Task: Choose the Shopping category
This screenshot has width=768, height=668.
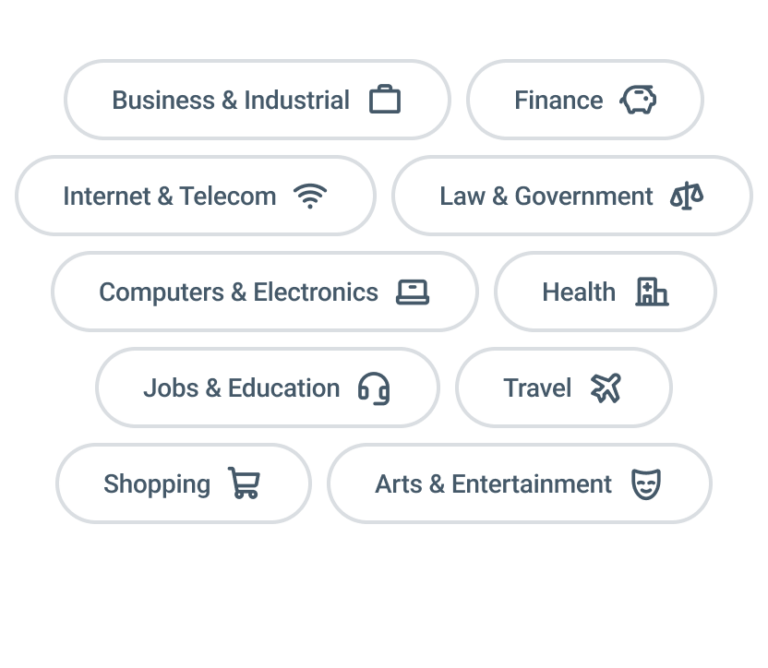Action: 183,484
